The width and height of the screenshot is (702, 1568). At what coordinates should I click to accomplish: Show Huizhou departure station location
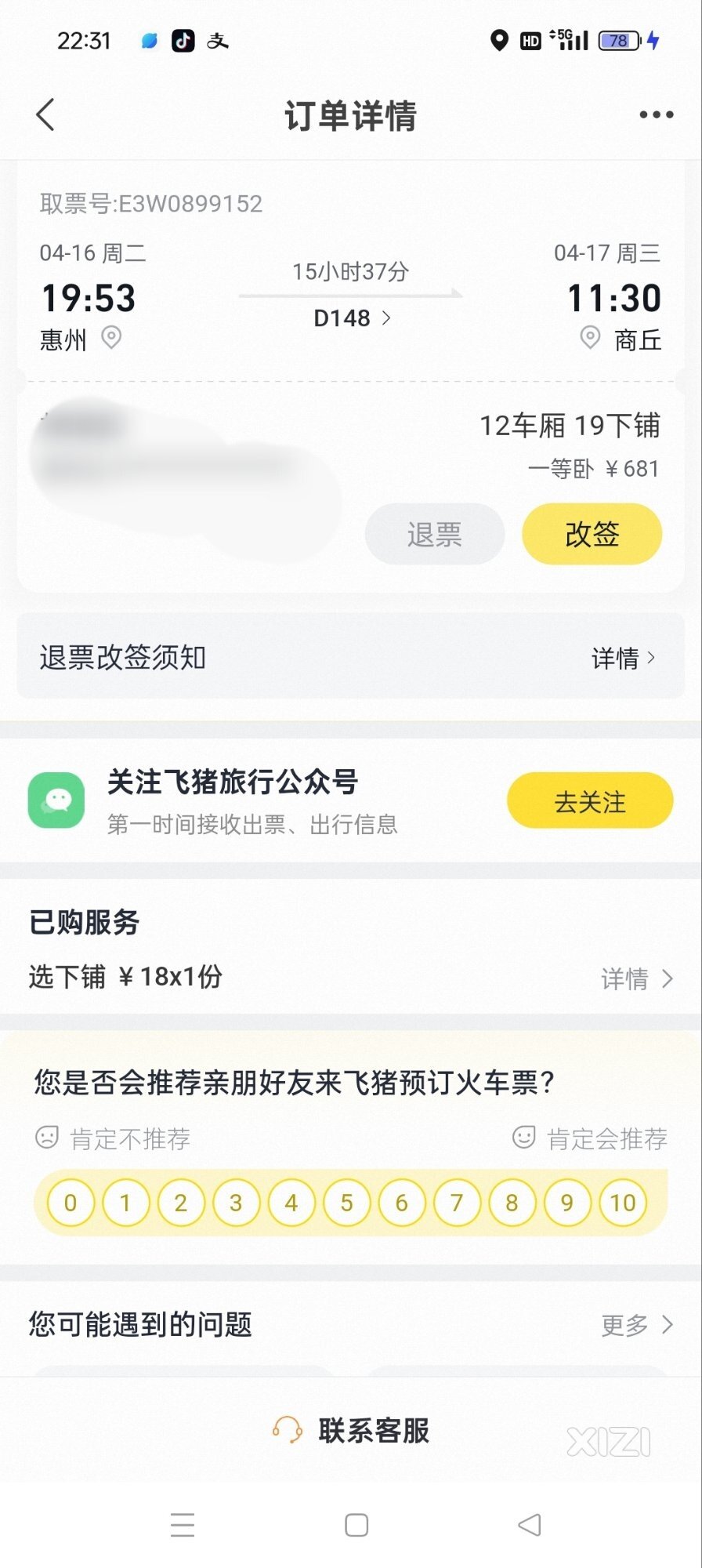[111, 339]
